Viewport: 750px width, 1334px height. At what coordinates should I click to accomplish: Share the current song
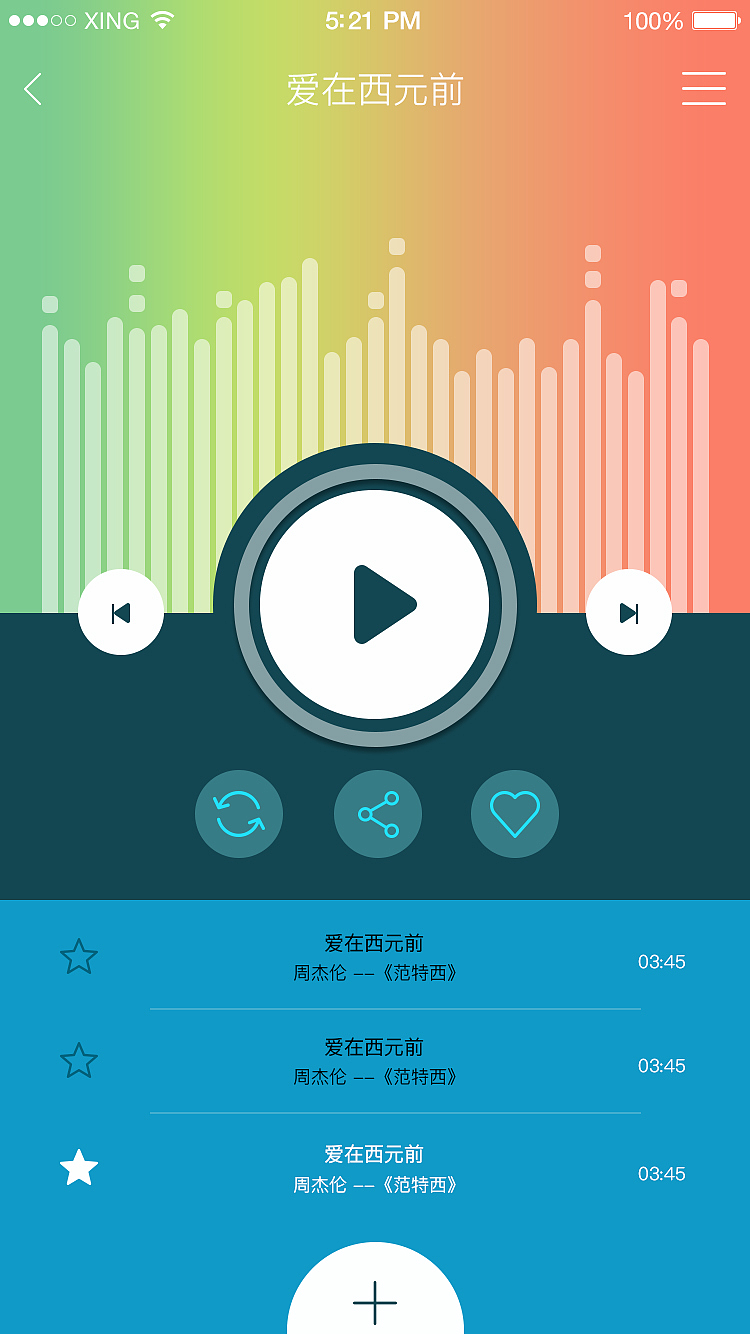pyautogui.click(x=377, y=814)
